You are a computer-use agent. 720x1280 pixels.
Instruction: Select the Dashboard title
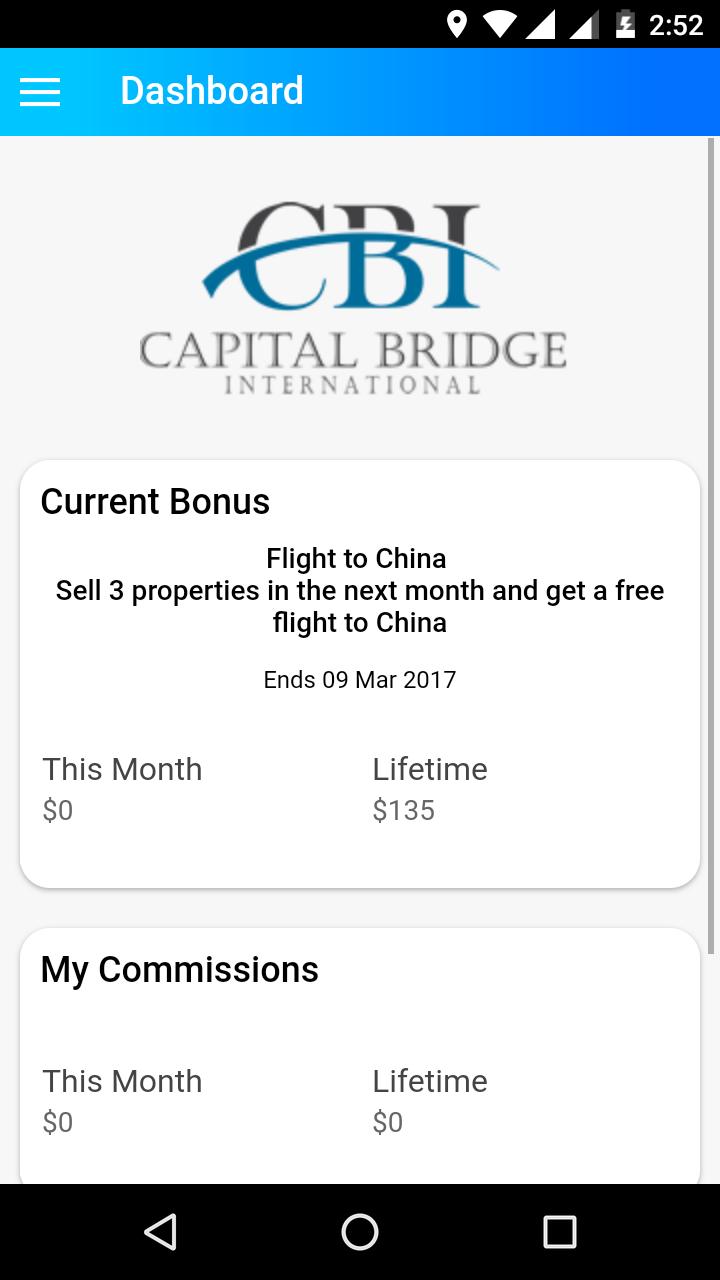pos(211,91)
